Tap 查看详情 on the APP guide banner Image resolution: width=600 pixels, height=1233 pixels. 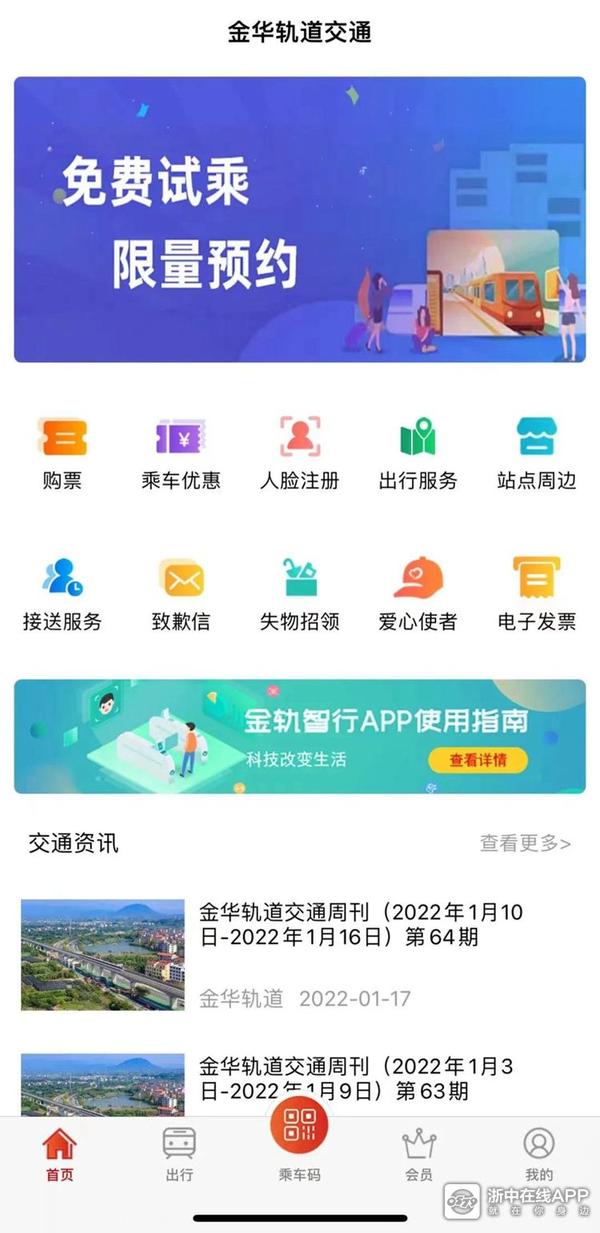coord(477,760)
